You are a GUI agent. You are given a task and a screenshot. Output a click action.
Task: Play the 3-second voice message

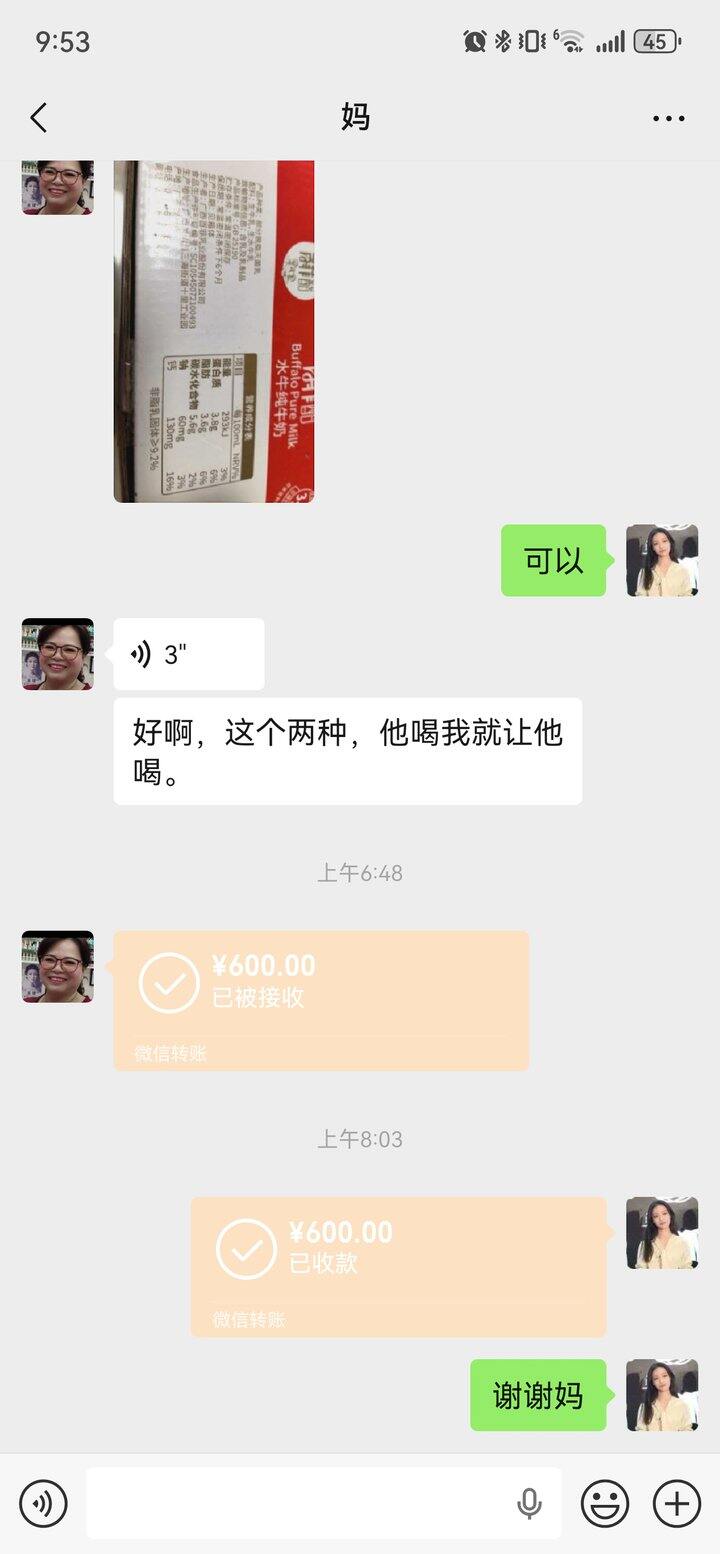pos(188,654)
